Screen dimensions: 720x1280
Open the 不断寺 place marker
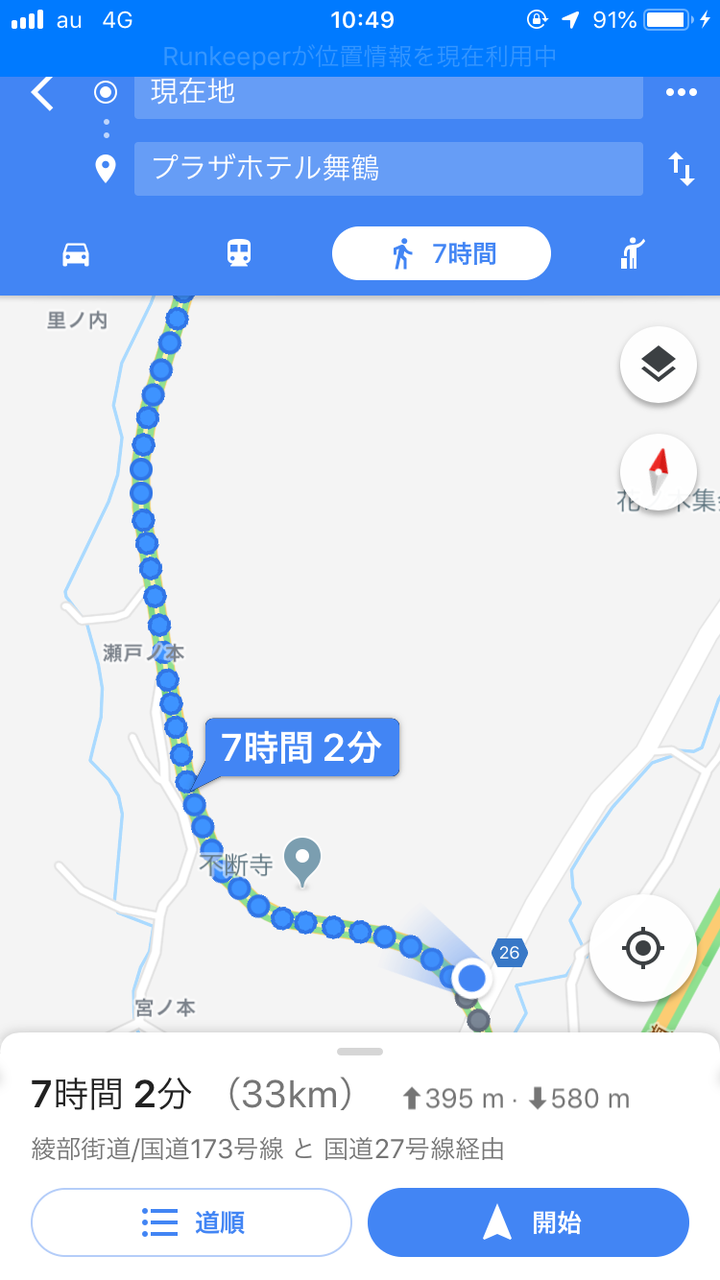coord(302,859)
